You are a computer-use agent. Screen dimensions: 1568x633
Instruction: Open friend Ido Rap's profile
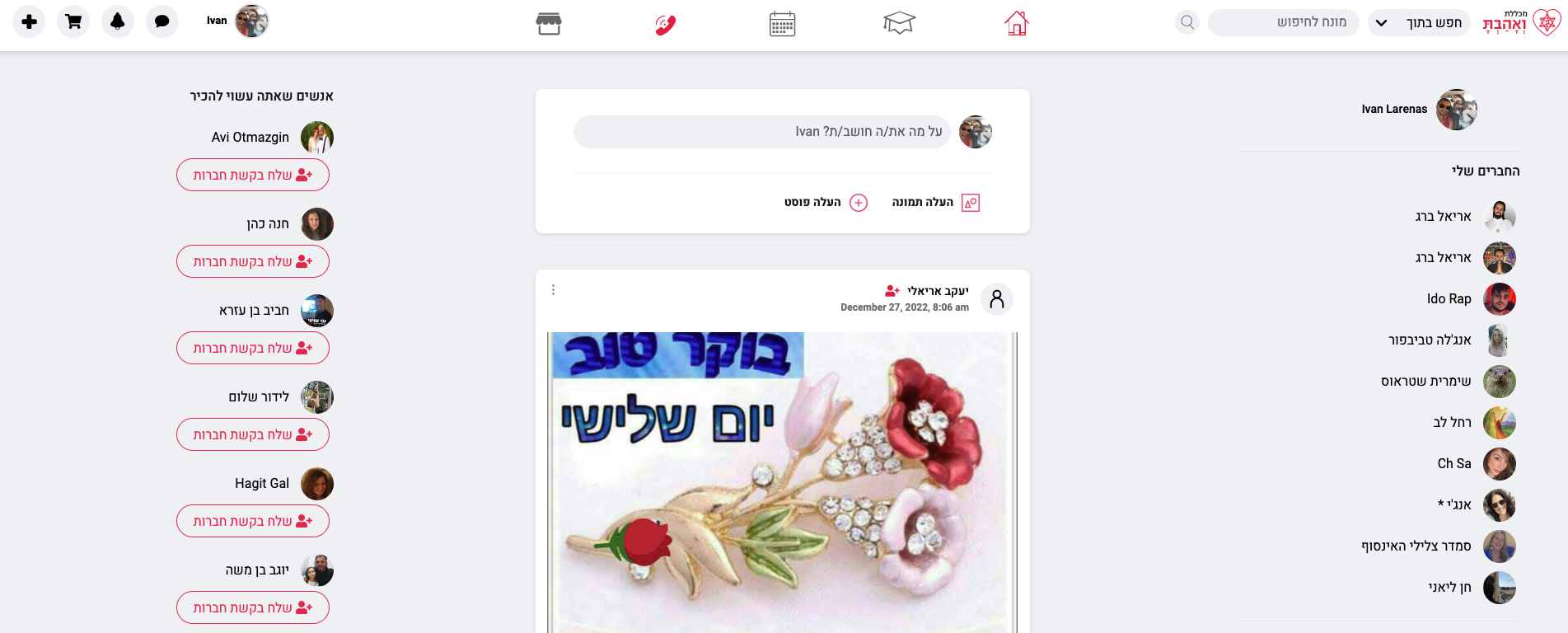(x=1449, y=299)
